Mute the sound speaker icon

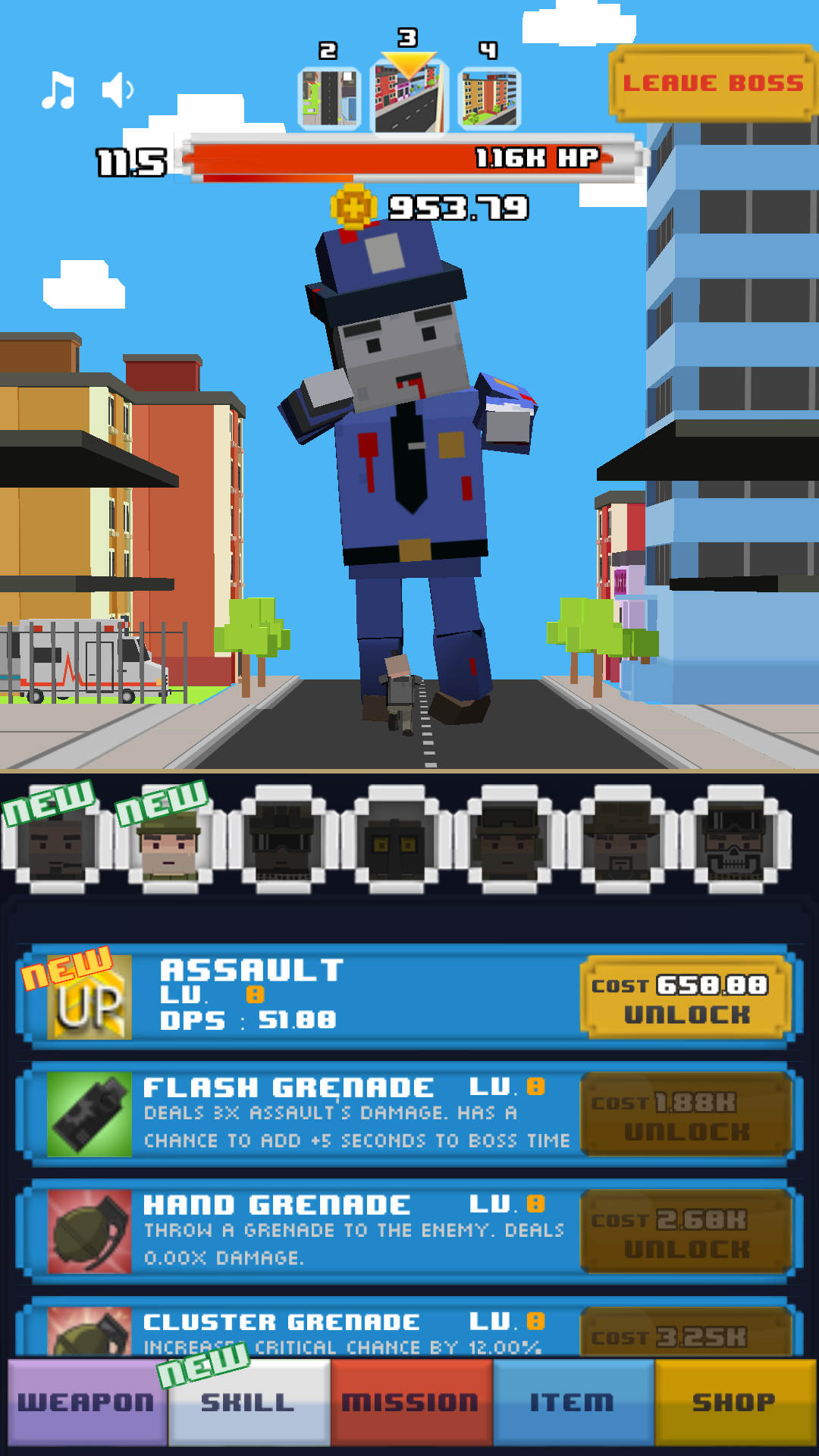118,91
